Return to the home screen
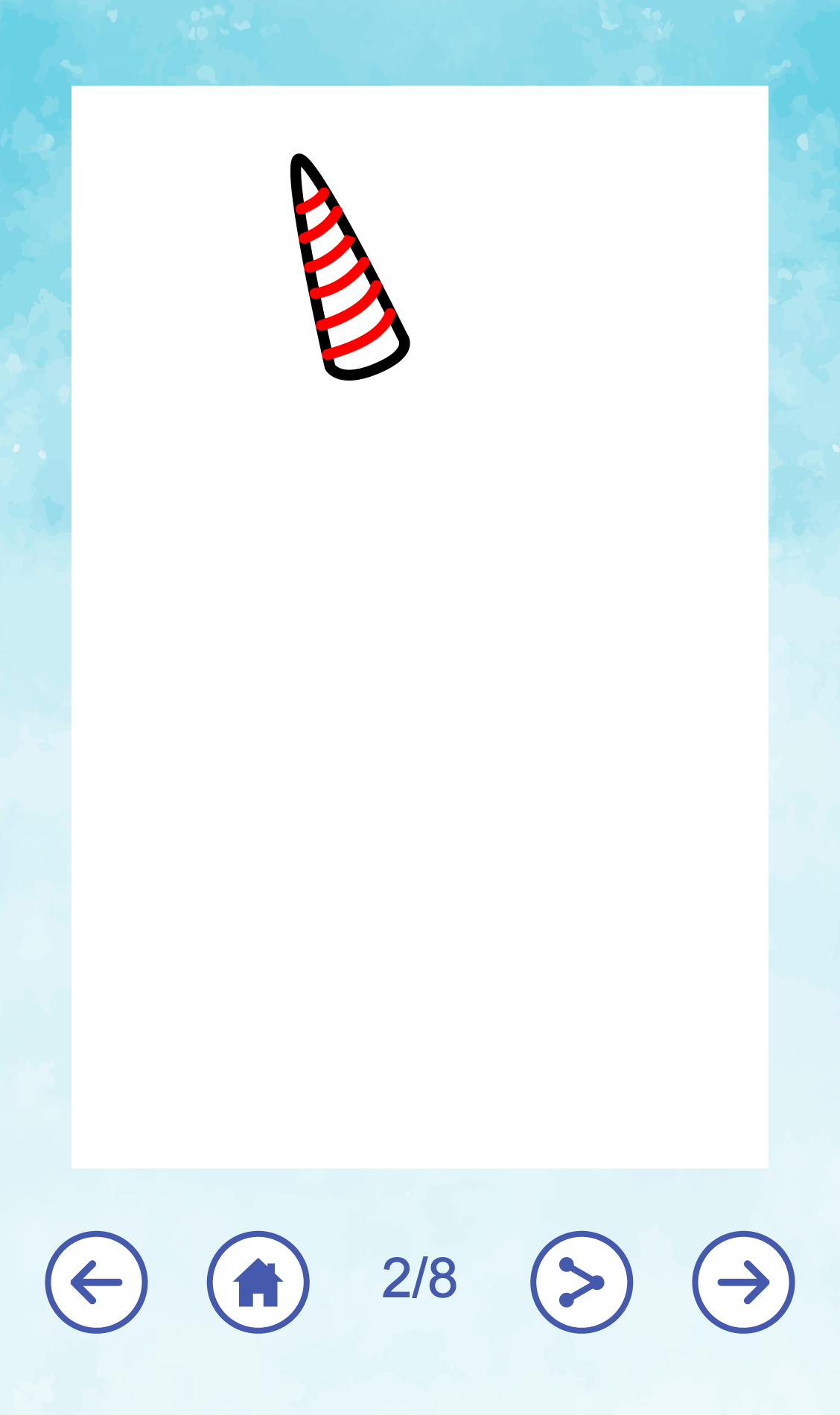 (258, 1282)
